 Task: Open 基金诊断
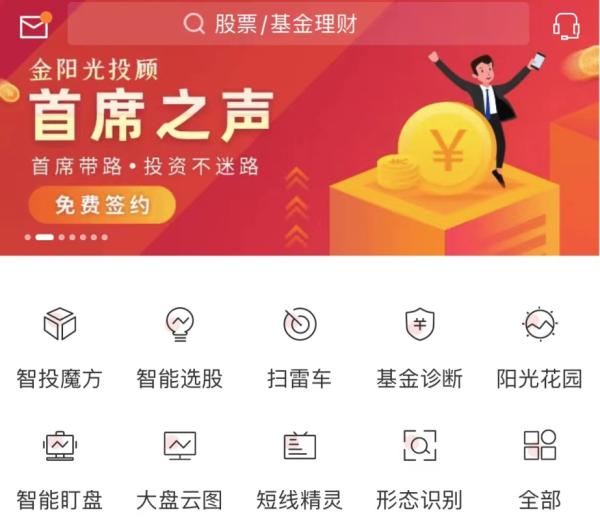pyautogui.click(x=419, y=345)
